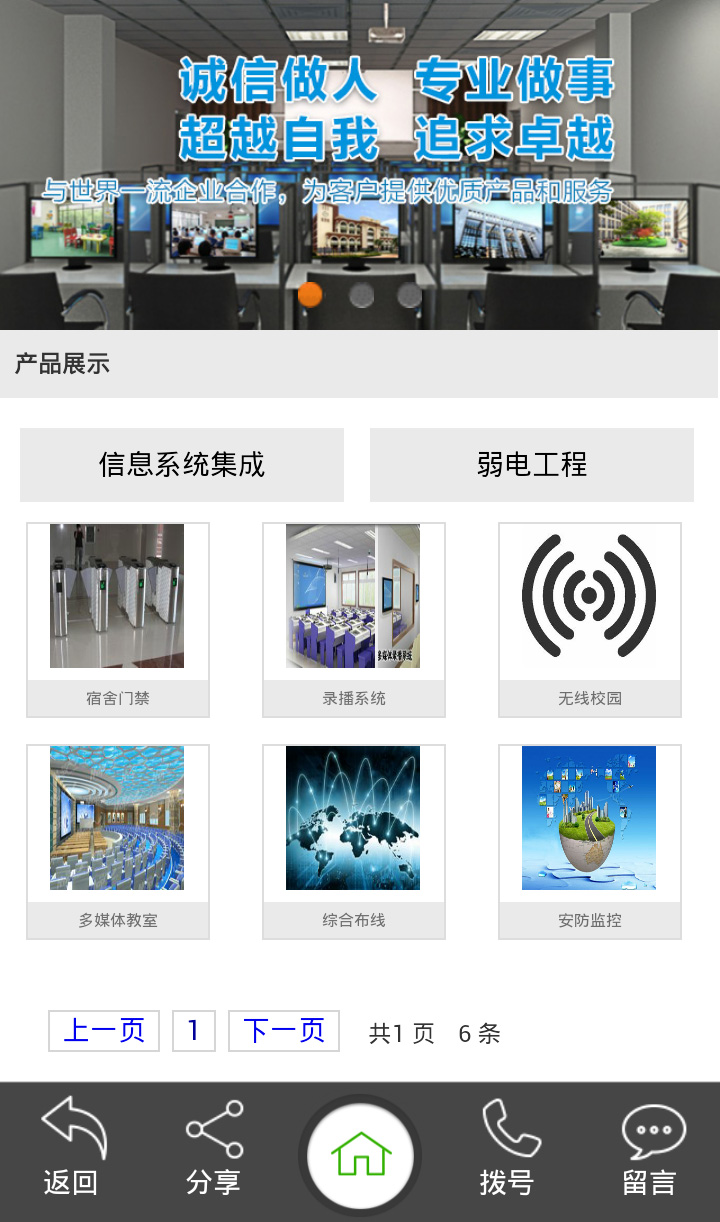The height and width of the screenshot is (1222, 720).
Task: View the 无线校园 product
Action: pos(590,619)
